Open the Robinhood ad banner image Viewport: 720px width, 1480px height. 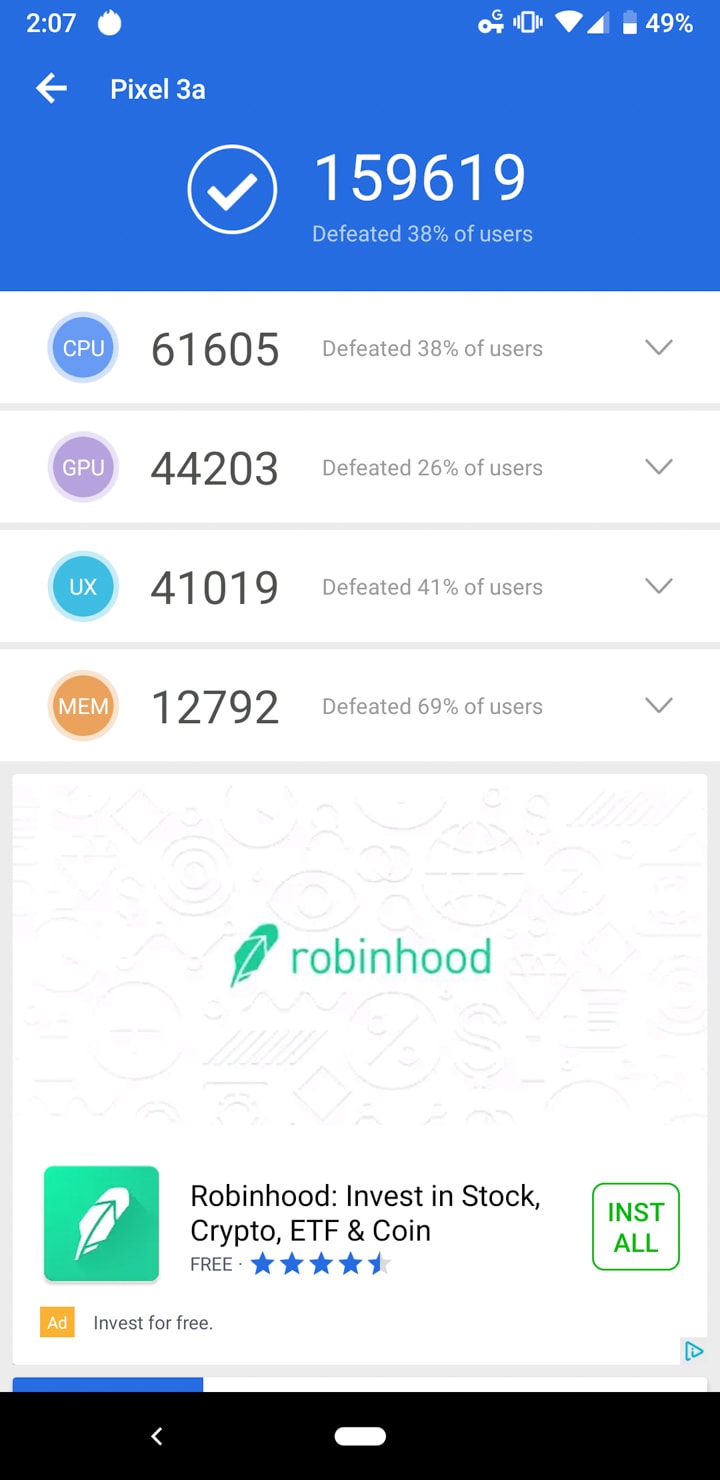coord(360,957)
